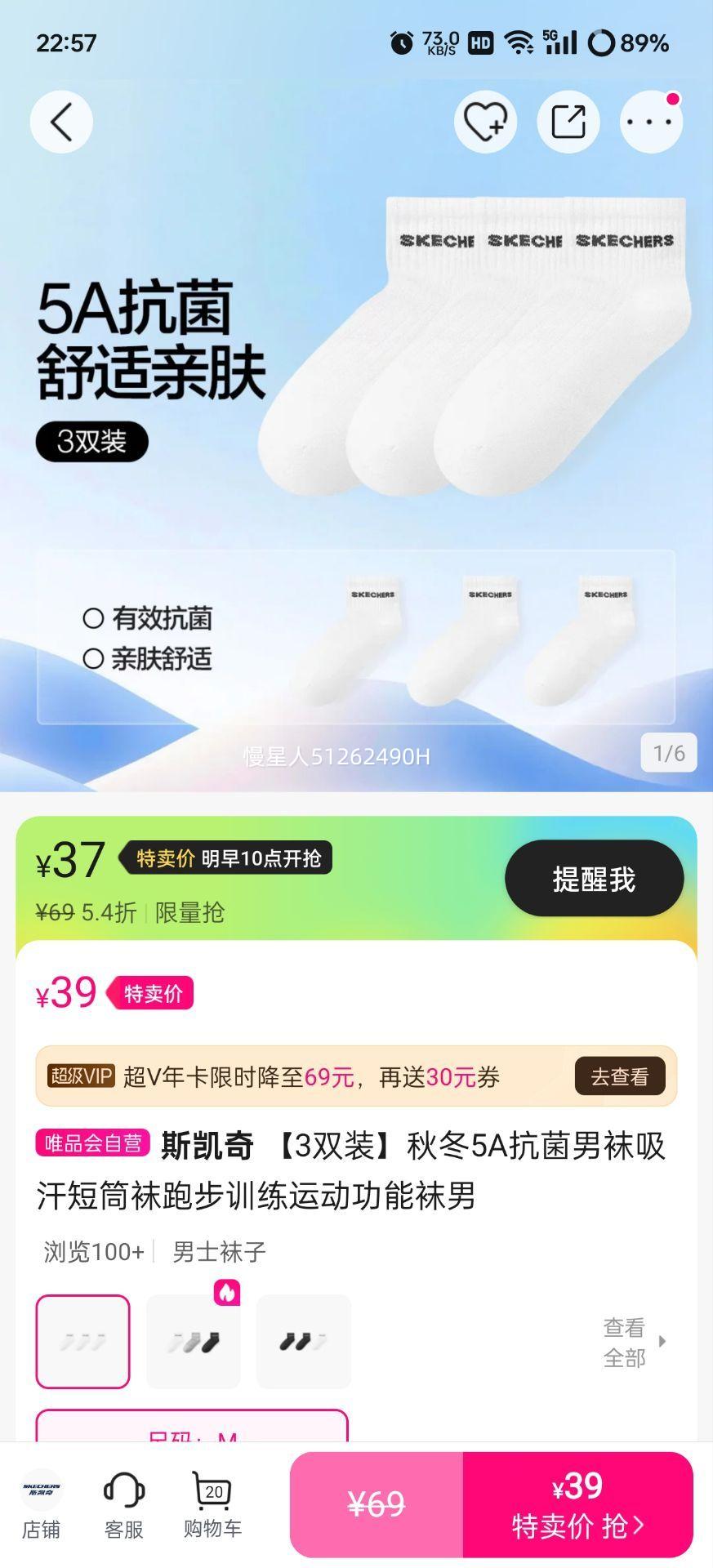Viewport: 713px width, 1568px height.
Task: Click the back arrow to return
Action: tap(61, 121)
